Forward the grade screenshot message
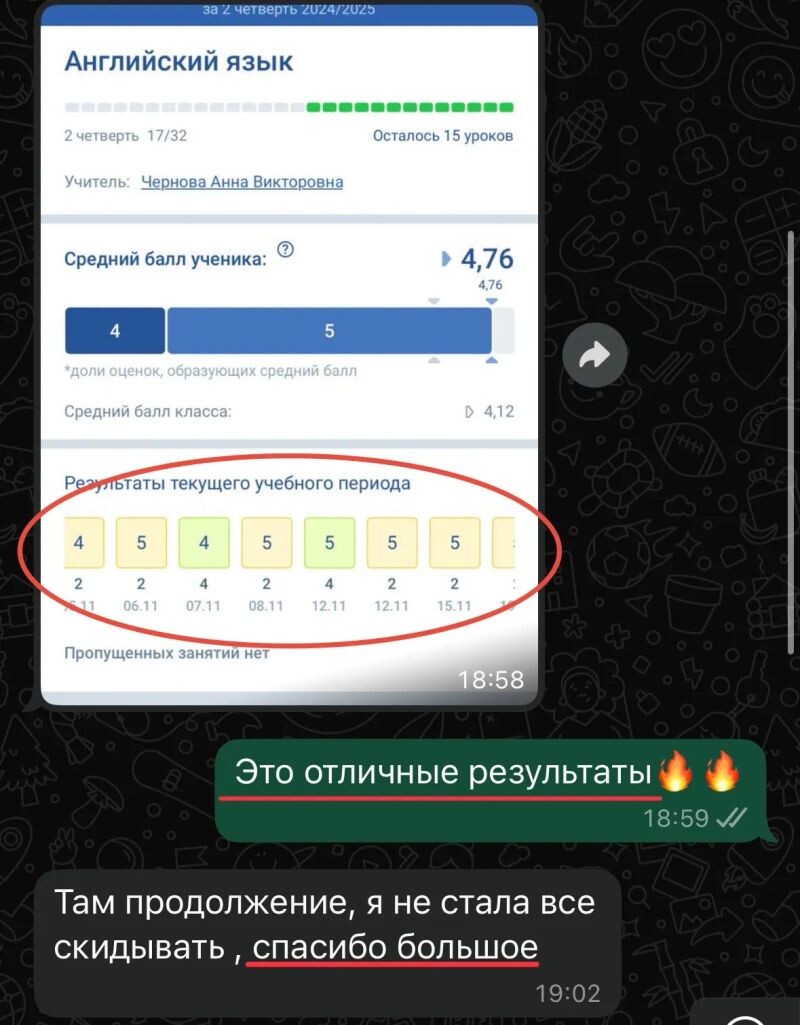Image resolution: width=800 pixels, height=1025 pixels. pyautogui.click(x=594, y=354)
